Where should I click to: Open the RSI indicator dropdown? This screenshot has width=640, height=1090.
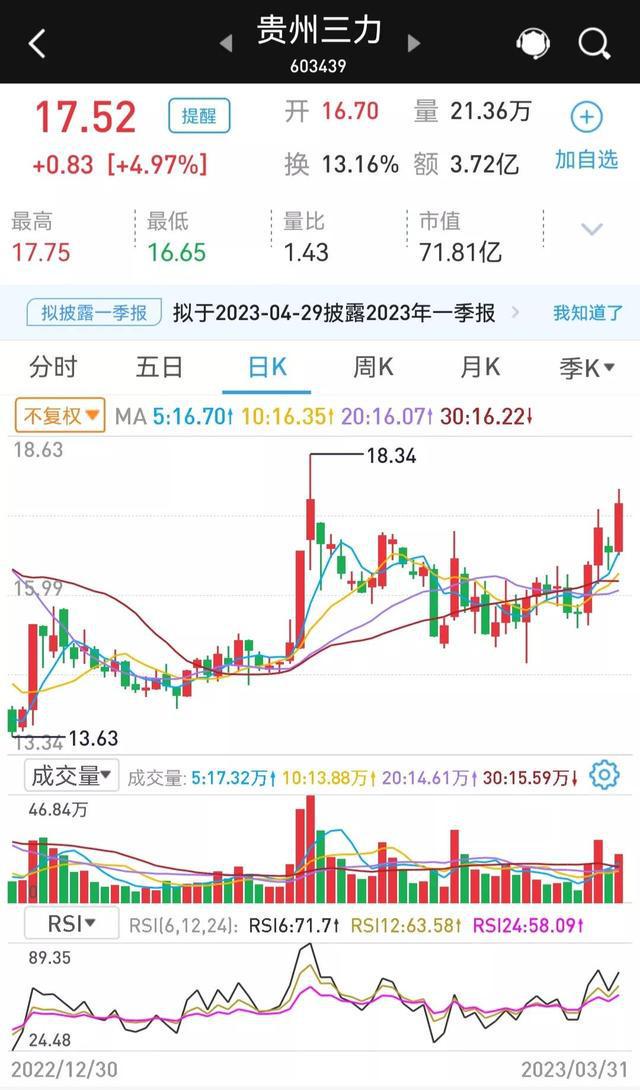(x=72, y=925)
